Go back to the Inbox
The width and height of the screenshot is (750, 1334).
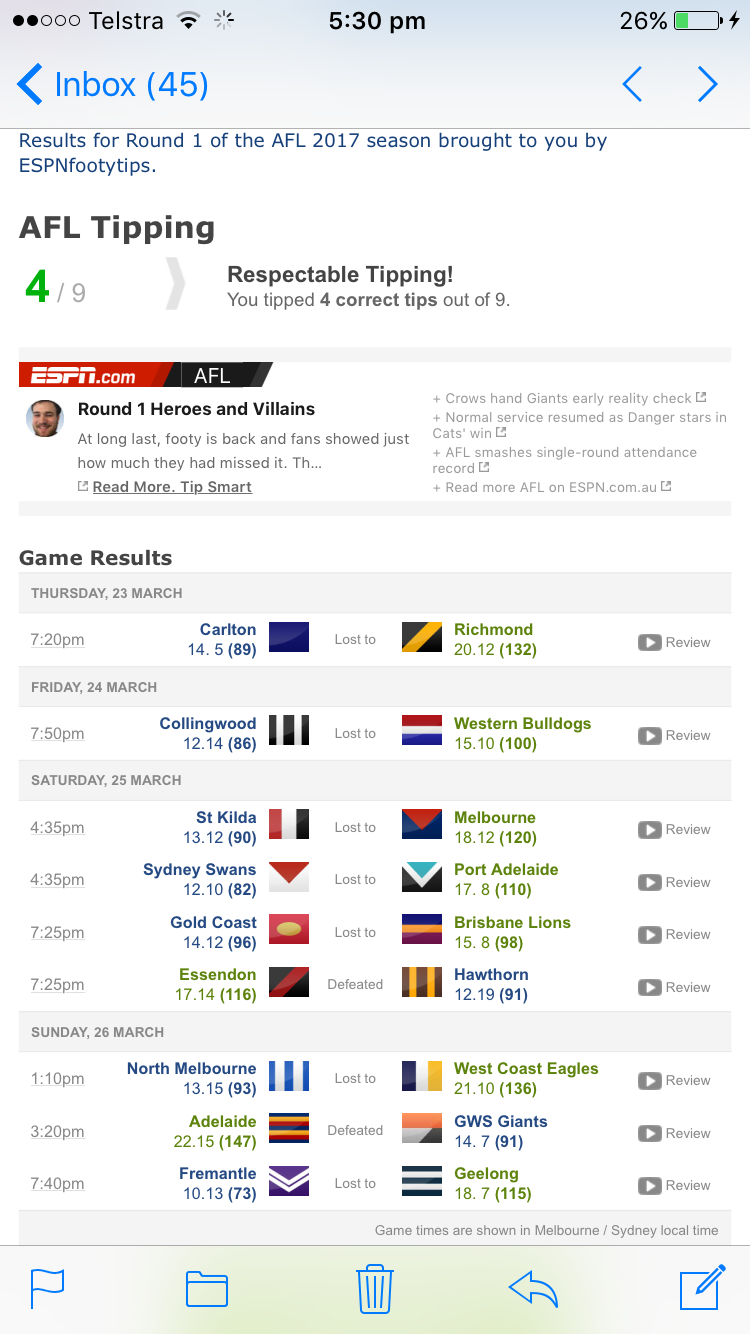[112, 85]
